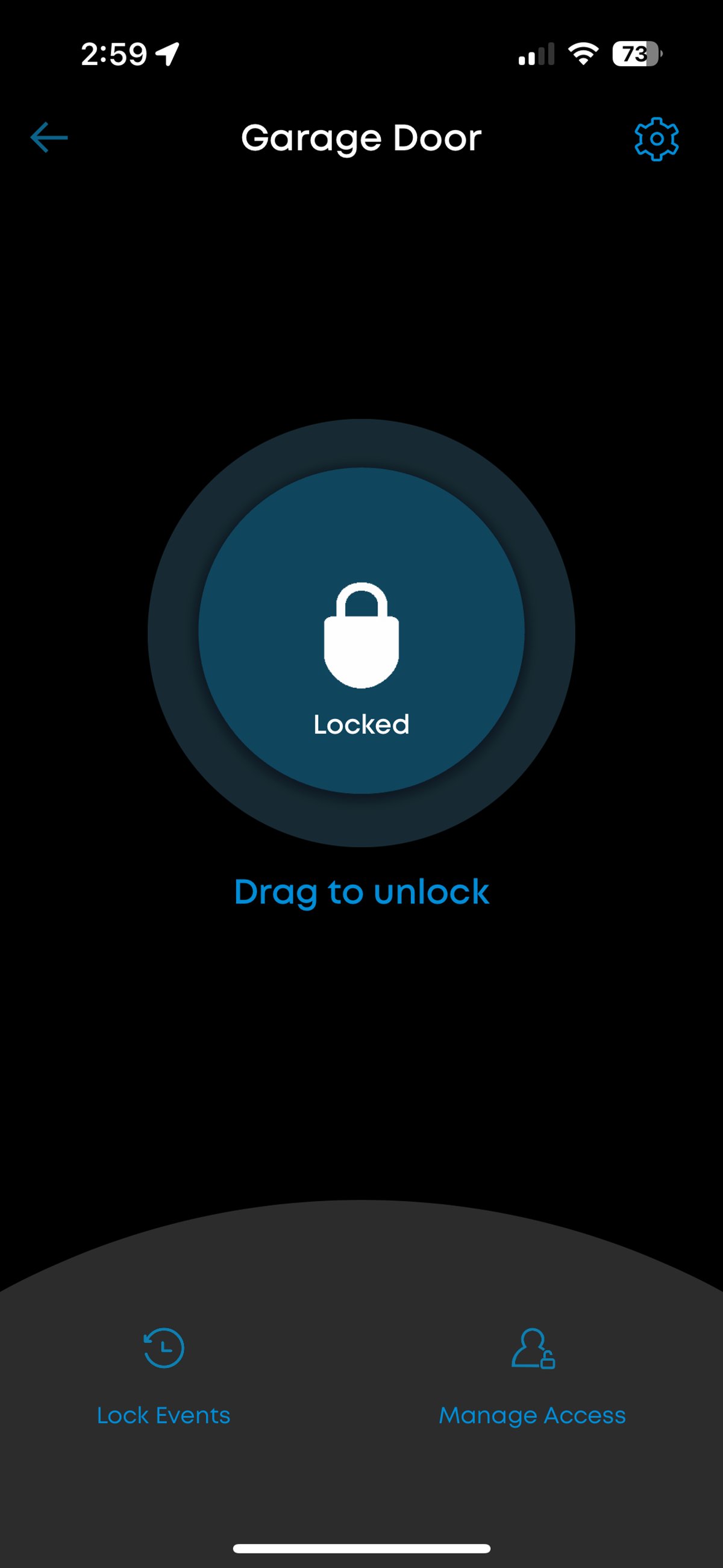Tap the Locked padlock button
Screen dimensions: 723x1568
click(361, 633)
